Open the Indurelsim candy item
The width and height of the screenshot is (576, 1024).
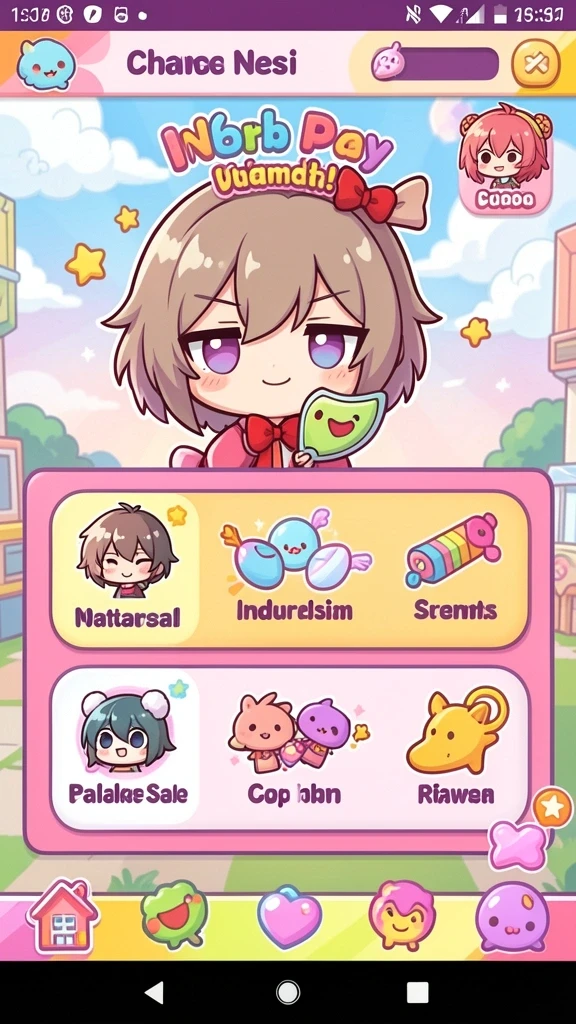pos(294,569)
